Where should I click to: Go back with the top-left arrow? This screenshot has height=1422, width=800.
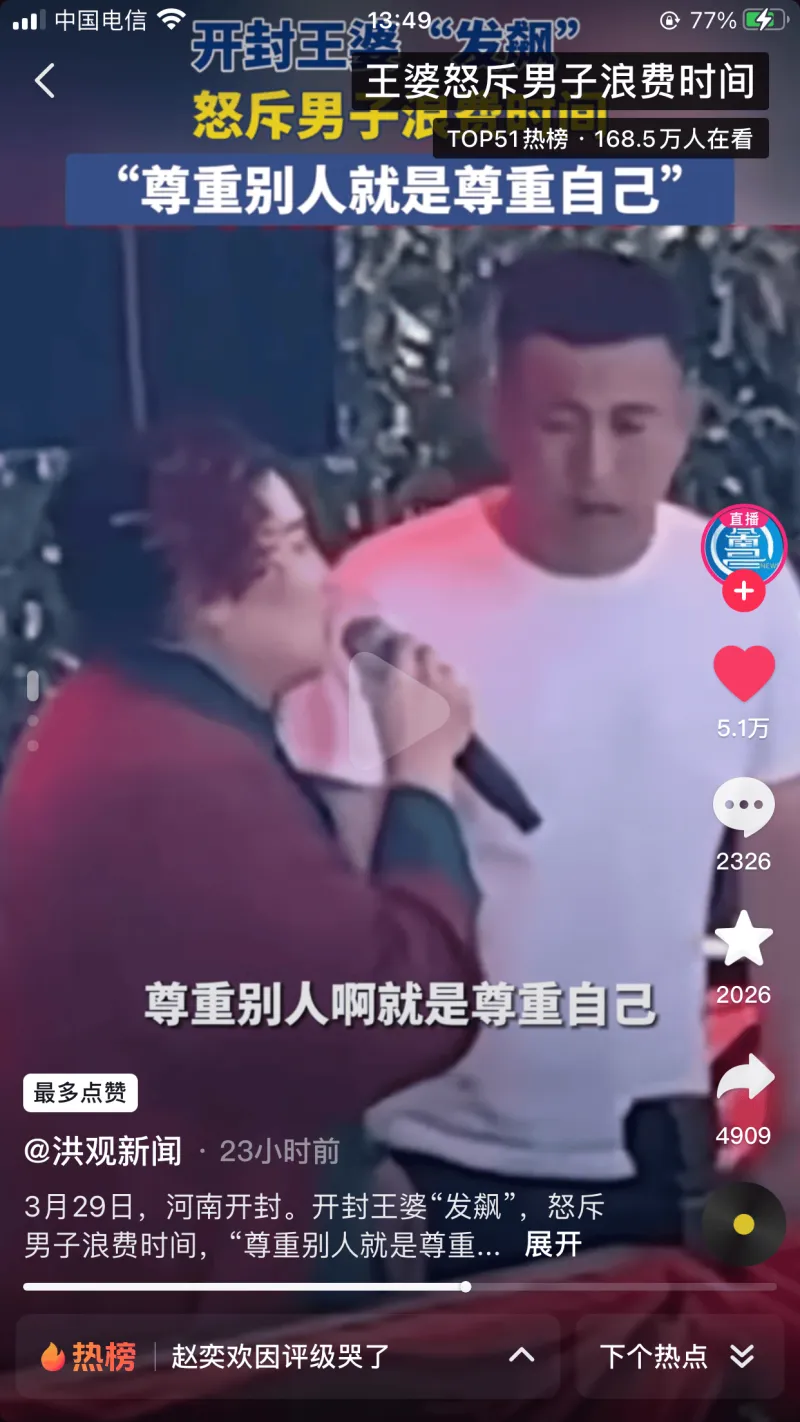click(45, 81)
